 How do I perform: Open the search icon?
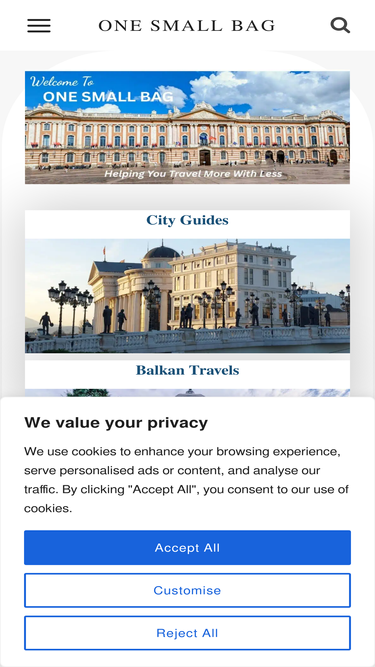(x=340, y=26)
